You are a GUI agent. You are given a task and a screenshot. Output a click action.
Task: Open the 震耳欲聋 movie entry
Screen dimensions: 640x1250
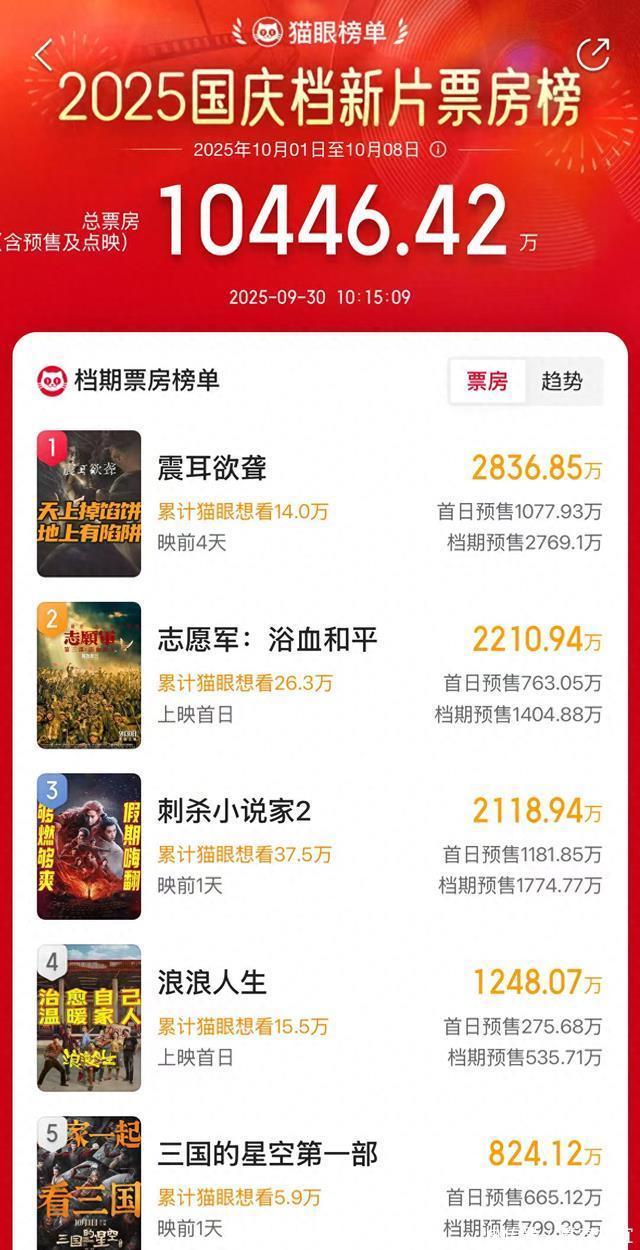click(212, 468)
